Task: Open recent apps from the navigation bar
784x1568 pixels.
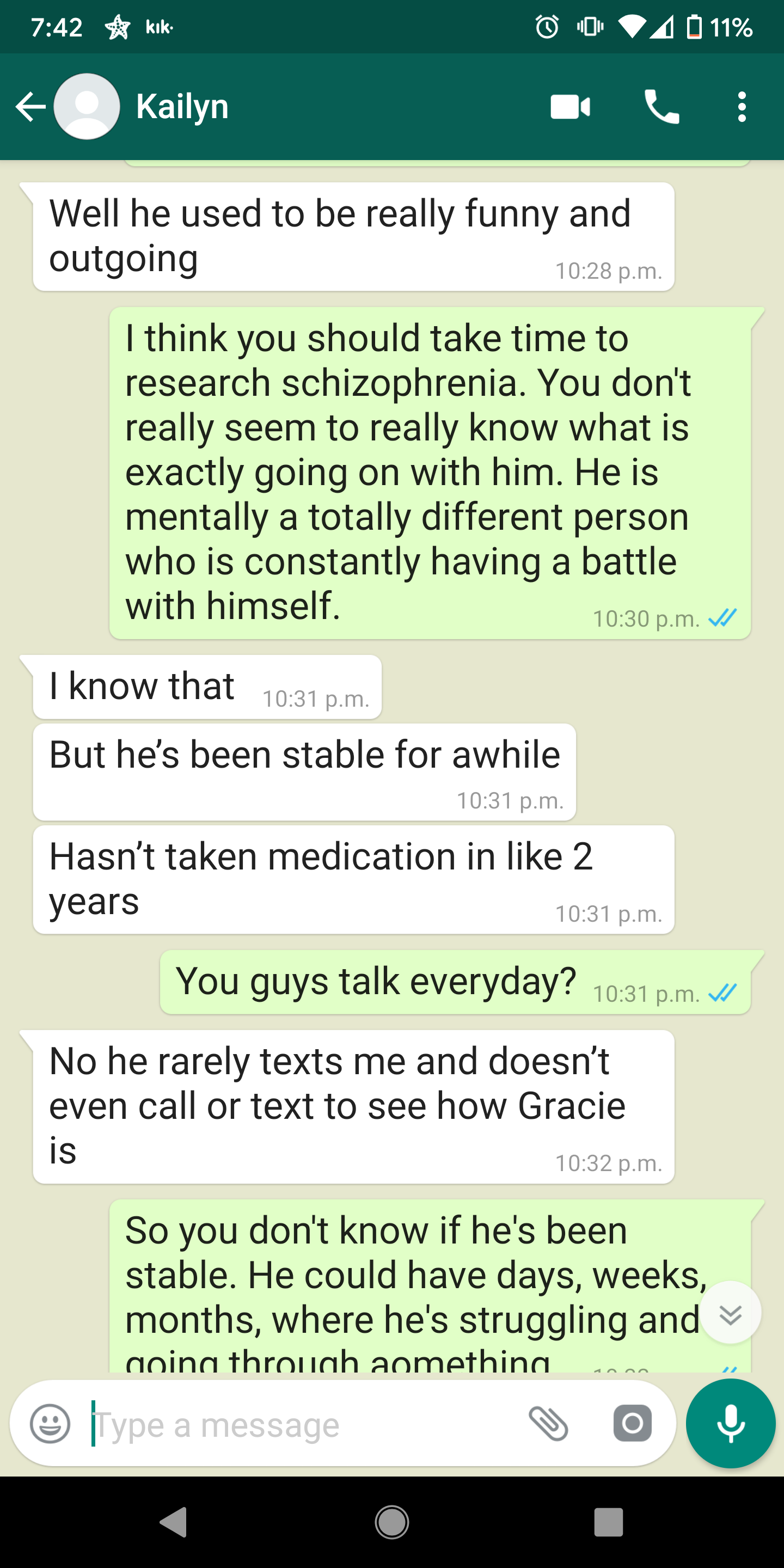Action: (608, 1522)
